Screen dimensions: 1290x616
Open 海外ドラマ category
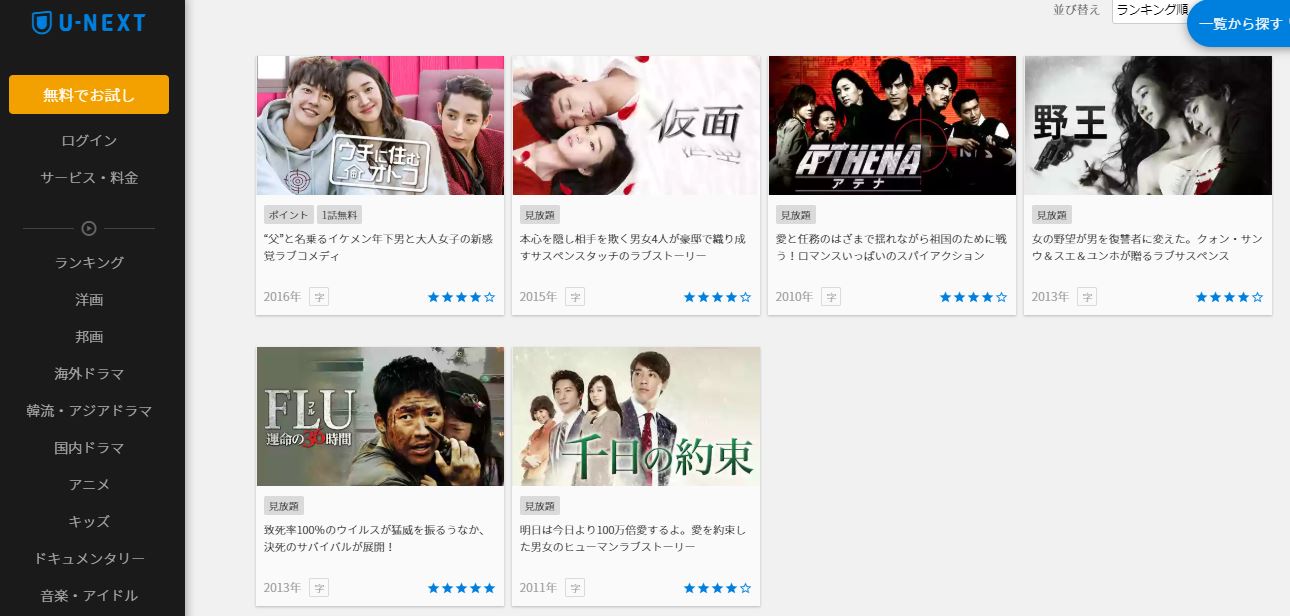pos(89,374)
